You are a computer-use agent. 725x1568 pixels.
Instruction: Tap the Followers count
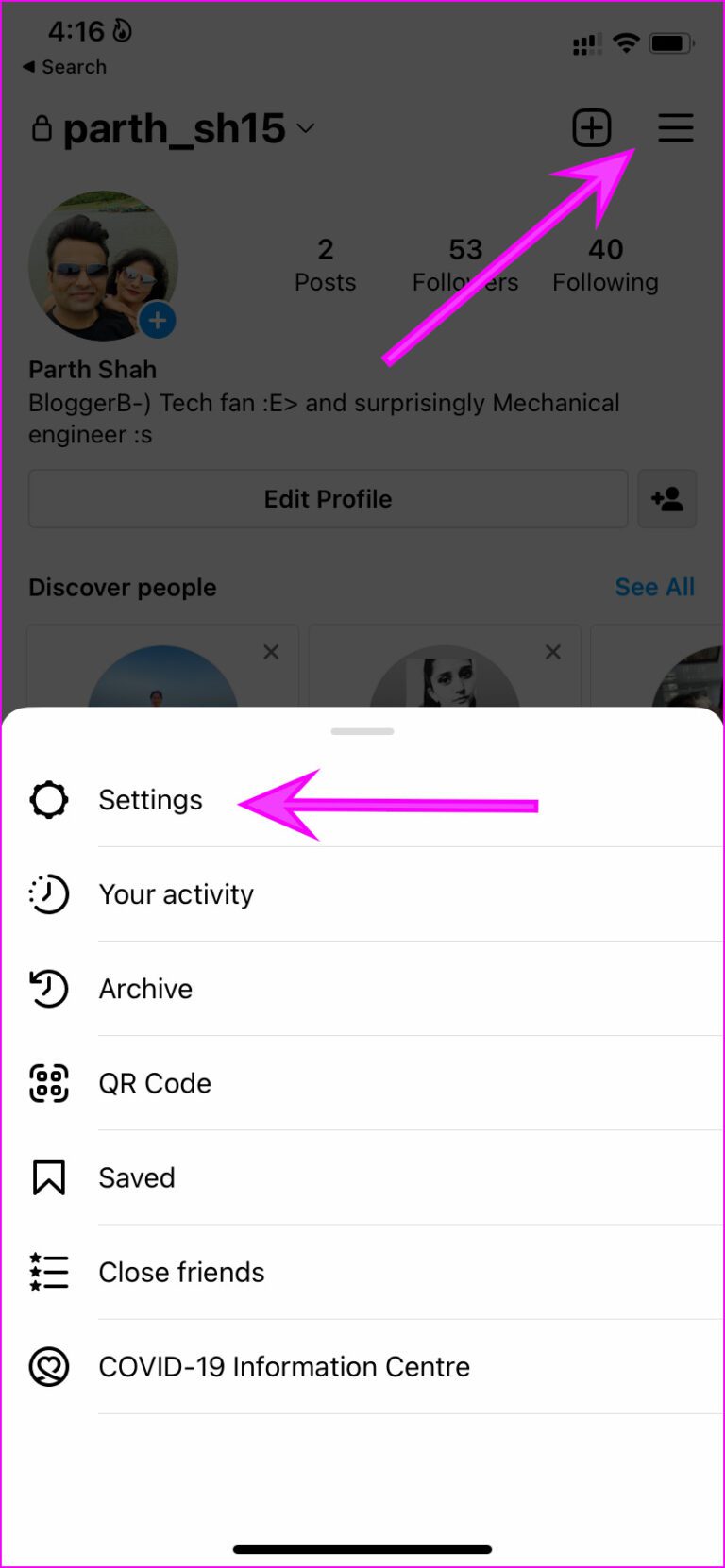464,262
